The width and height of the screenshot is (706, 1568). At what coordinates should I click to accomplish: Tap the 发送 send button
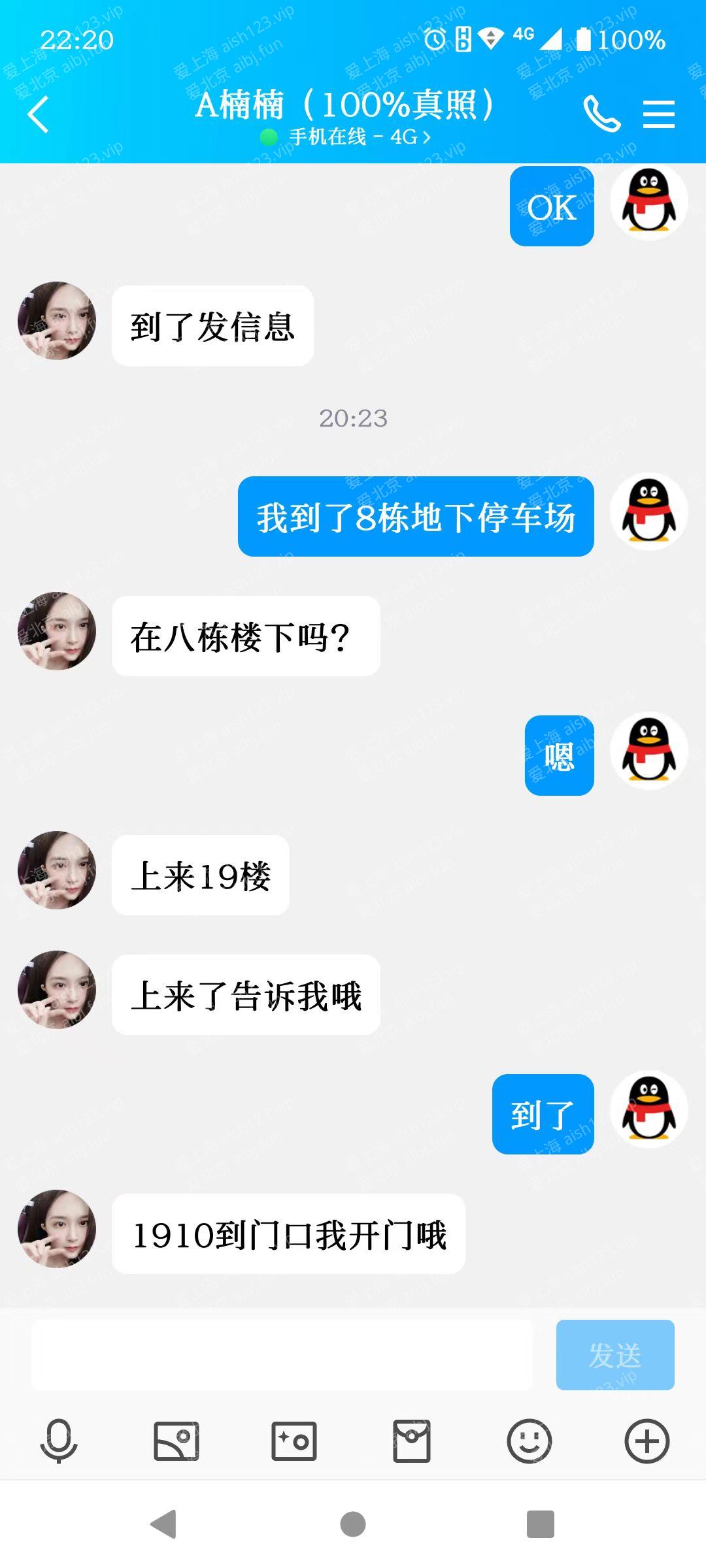point(614,1355)
